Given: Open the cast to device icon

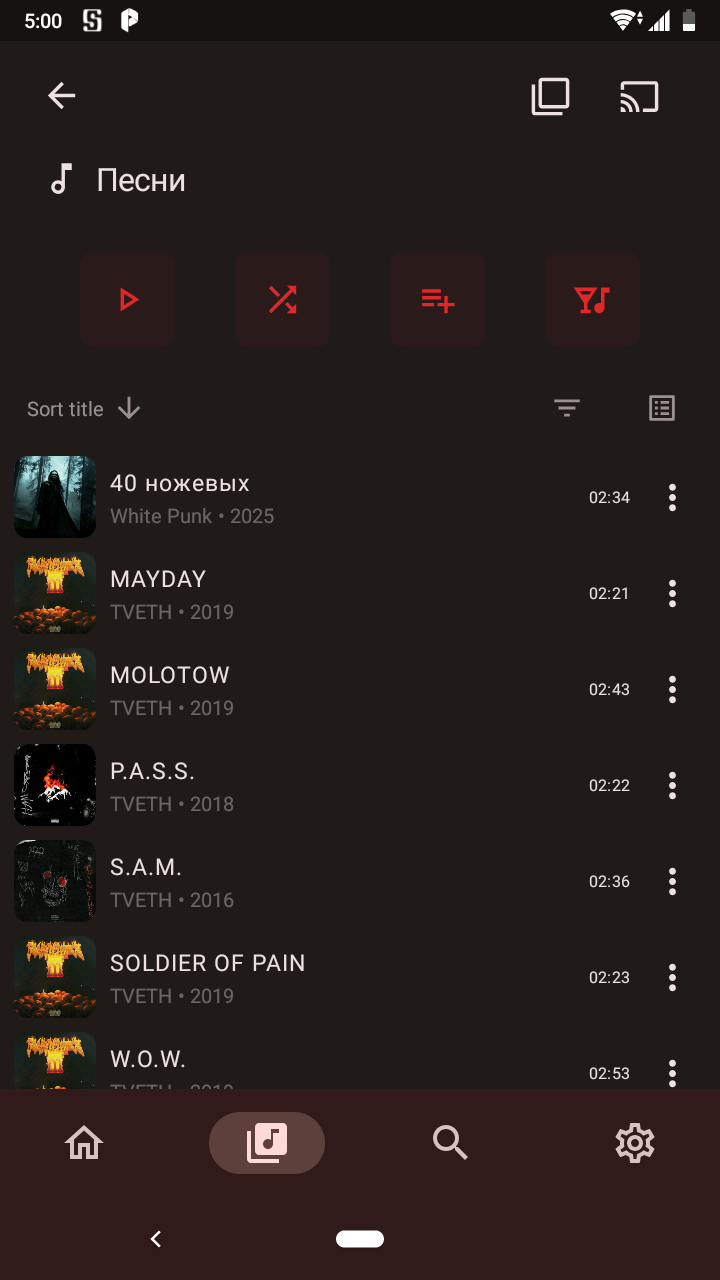Looking at the screenshot, I should (639, 97).
